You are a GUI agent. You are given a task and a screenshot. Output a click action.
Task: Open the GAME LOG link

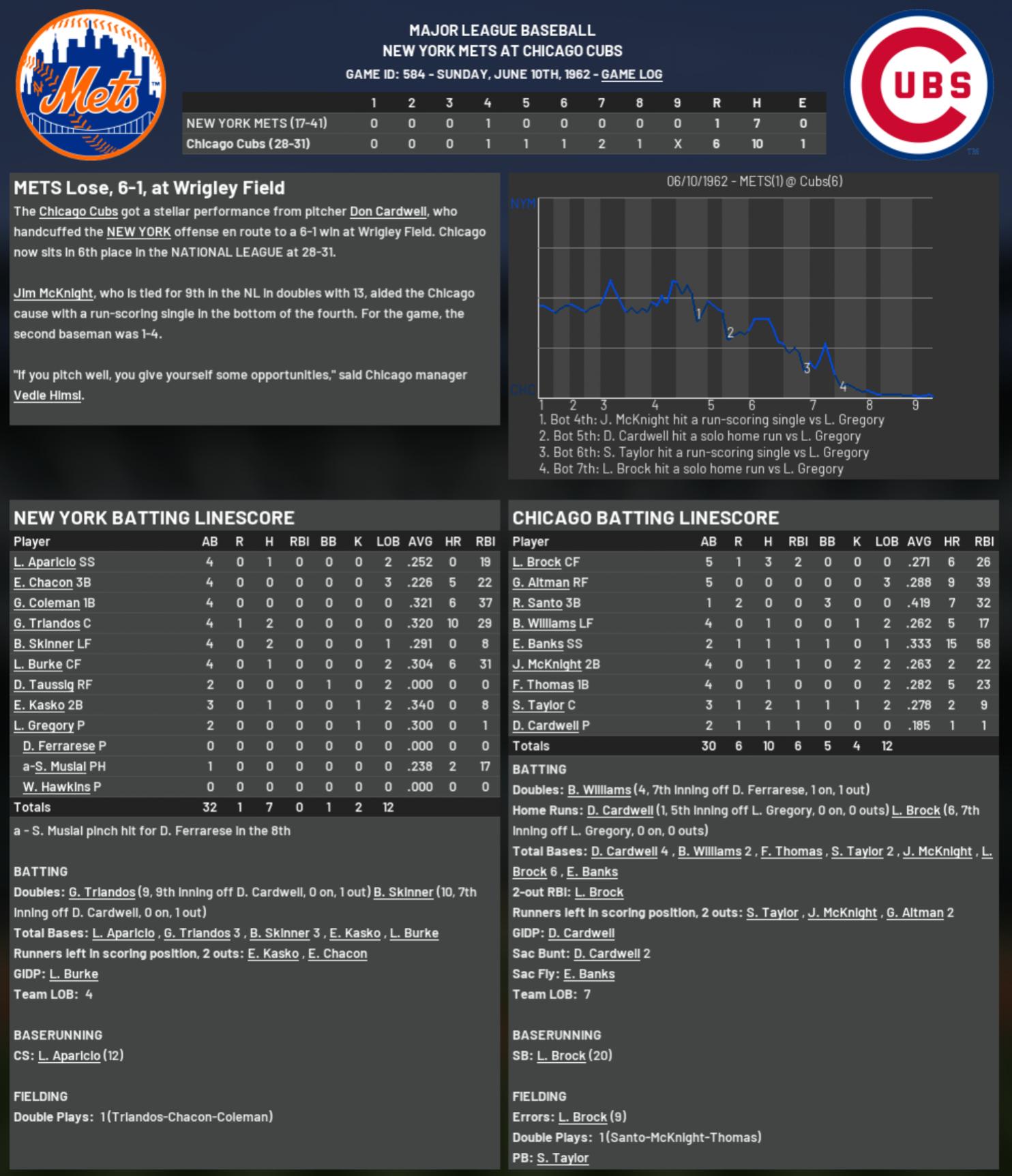click(631, 74)
